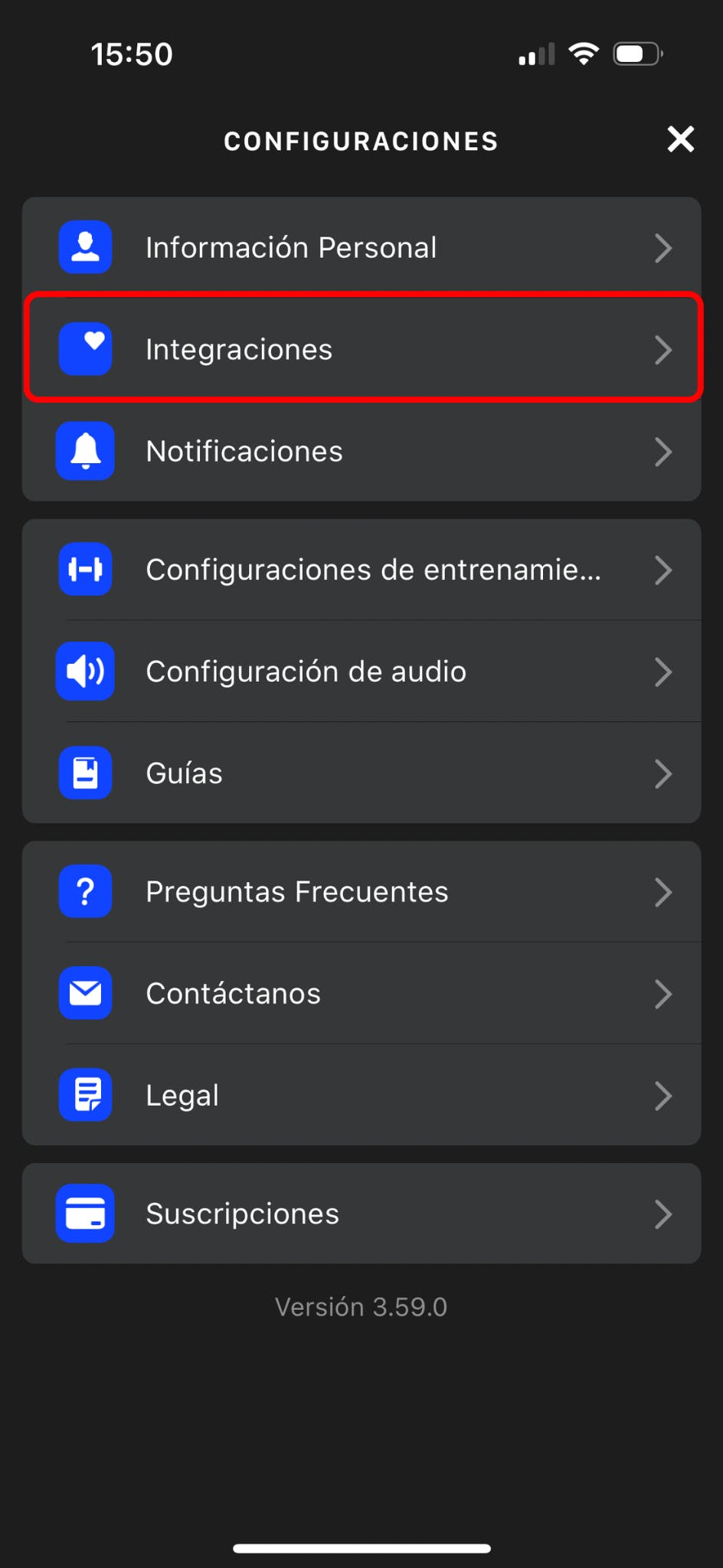
Task: Close the Configuraciones screen
Action: coord(680,139)
